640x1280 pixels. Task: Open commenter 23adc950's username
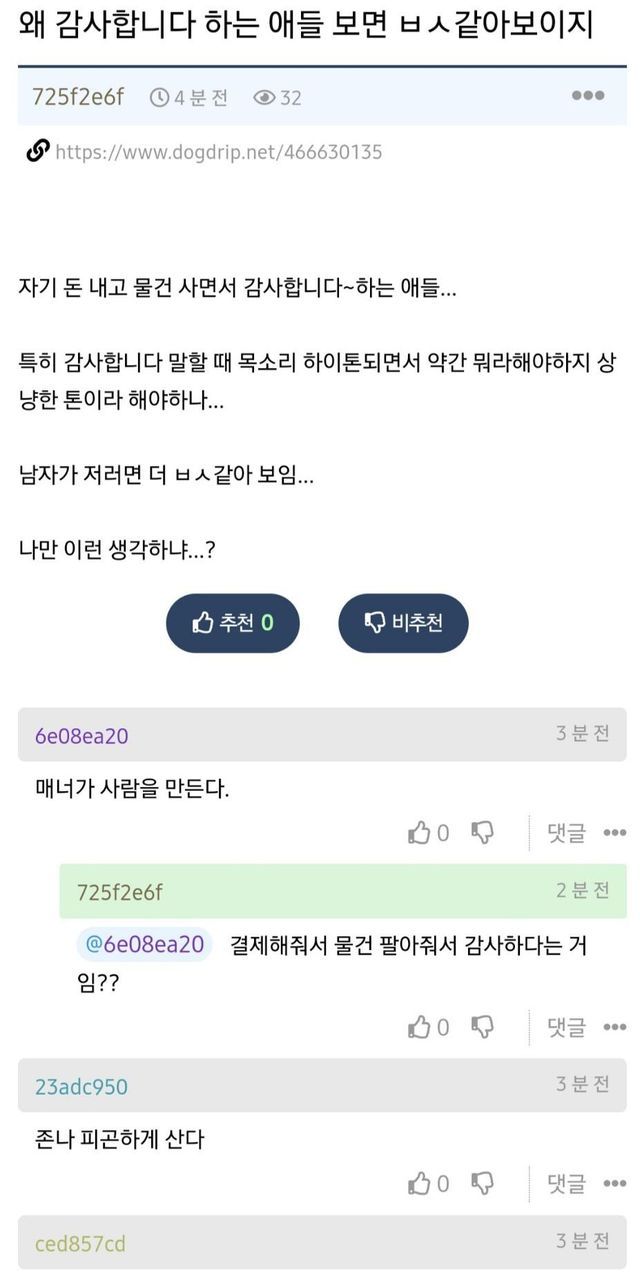tap(81, 1086)
